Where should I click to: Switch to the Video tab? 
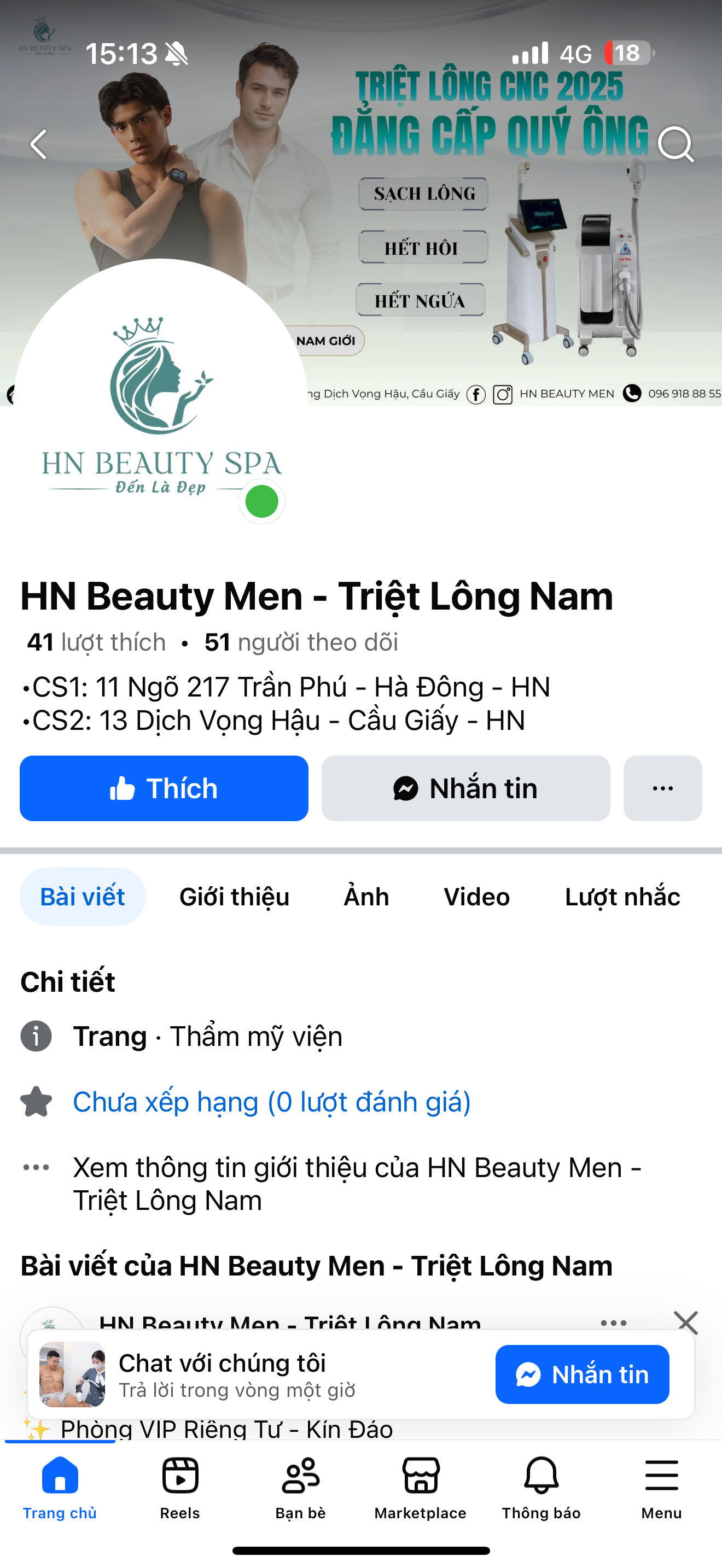476,897
